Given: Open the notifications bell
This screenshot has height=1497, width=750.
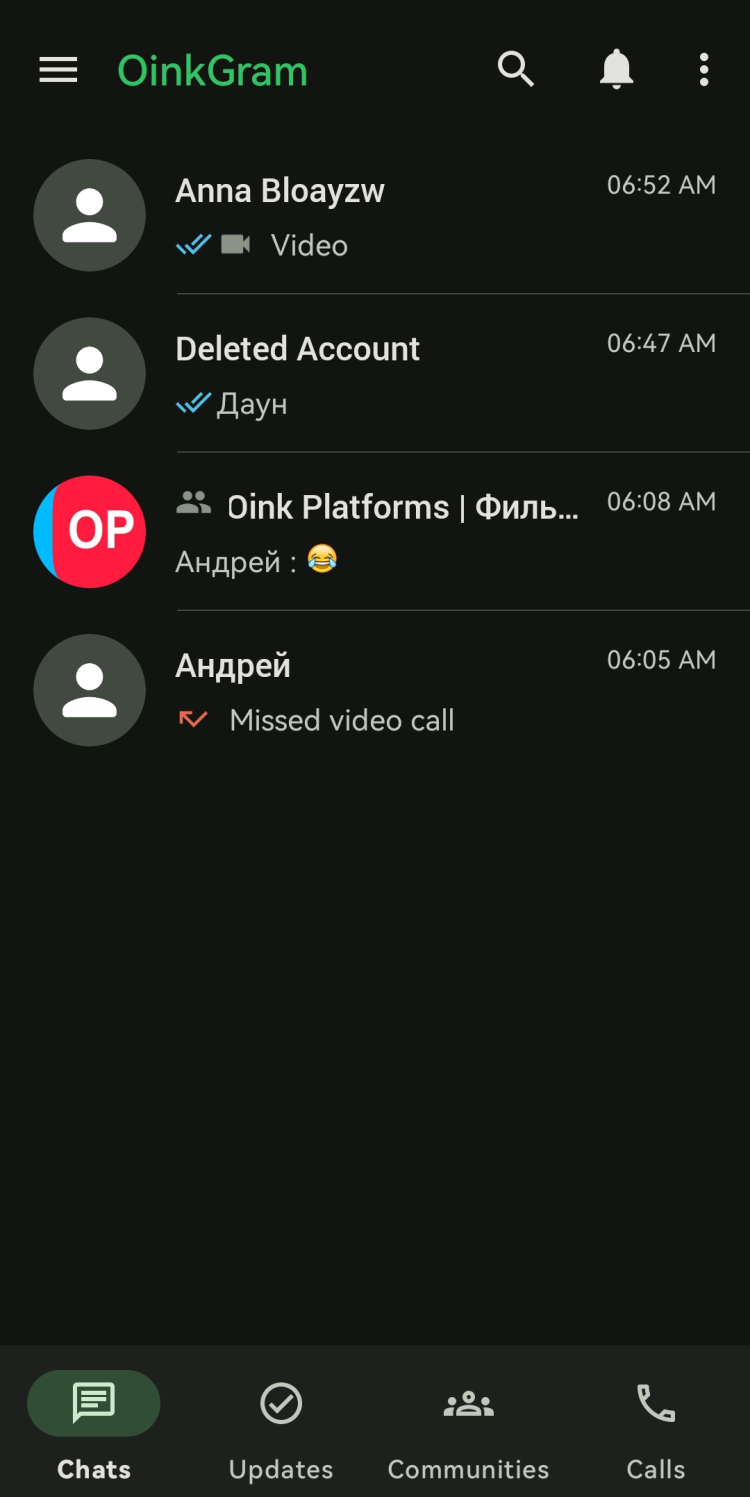Looking at the screenshot, I should (616, 70).
